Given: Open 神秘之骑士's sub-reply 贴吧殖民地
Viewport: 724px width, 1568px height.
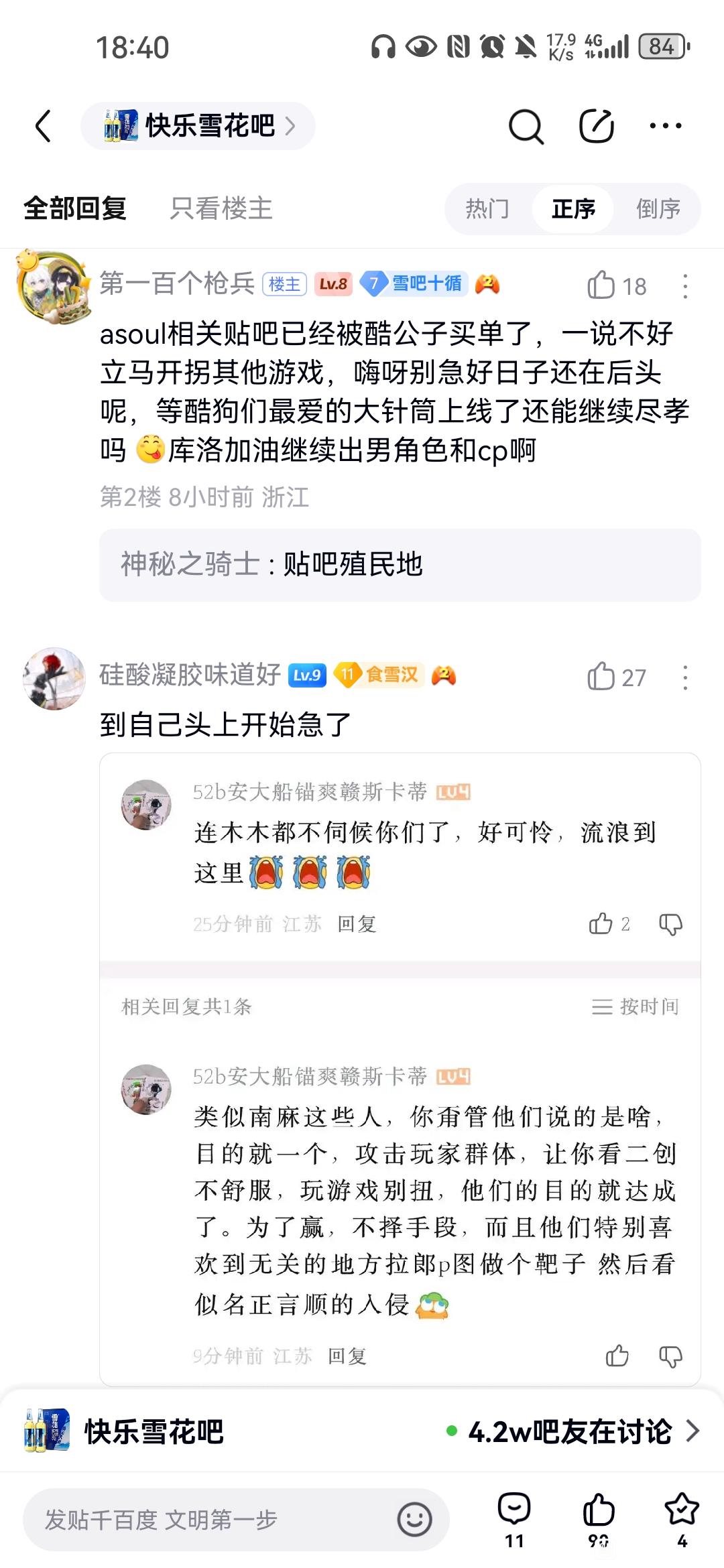Looking at the screenshot, I should tap(400, 565).
